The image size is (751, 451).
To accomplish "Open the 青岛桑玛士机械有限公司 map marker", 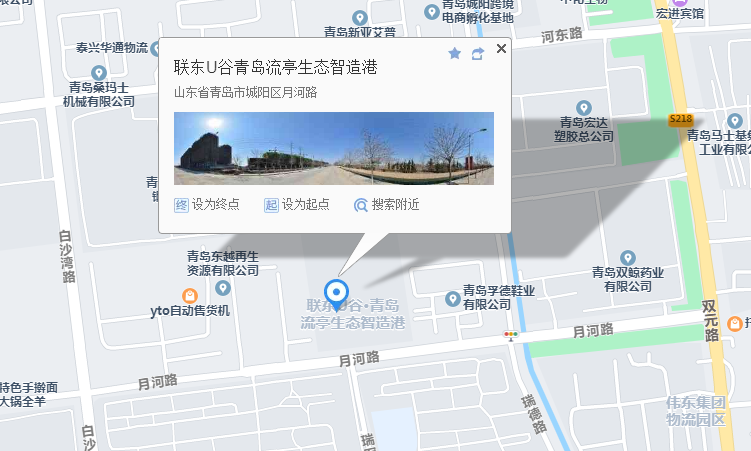I will click(x=98, y=73).
